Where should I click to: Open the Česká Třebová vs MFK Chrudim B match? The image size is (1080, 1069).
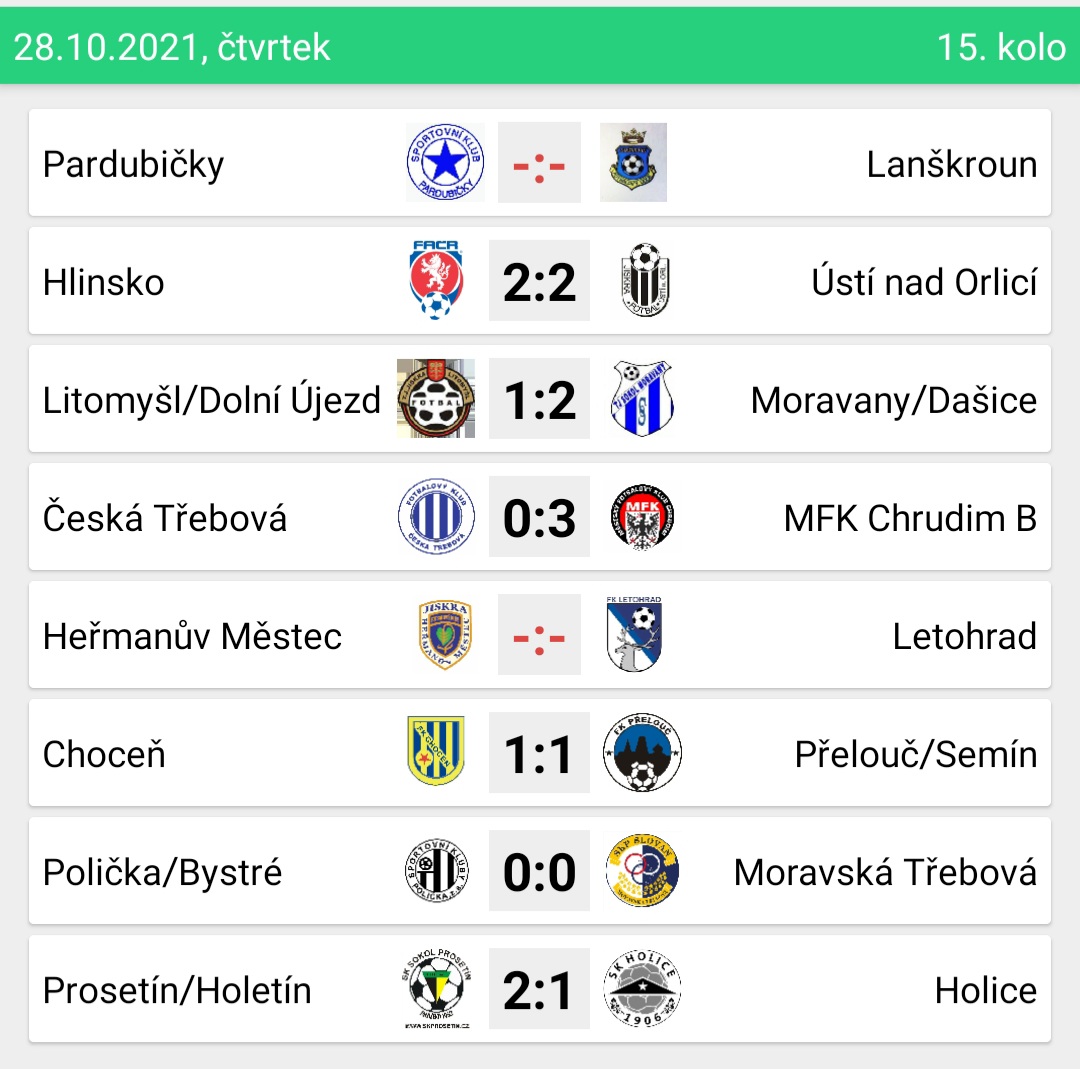coord(539,517)
